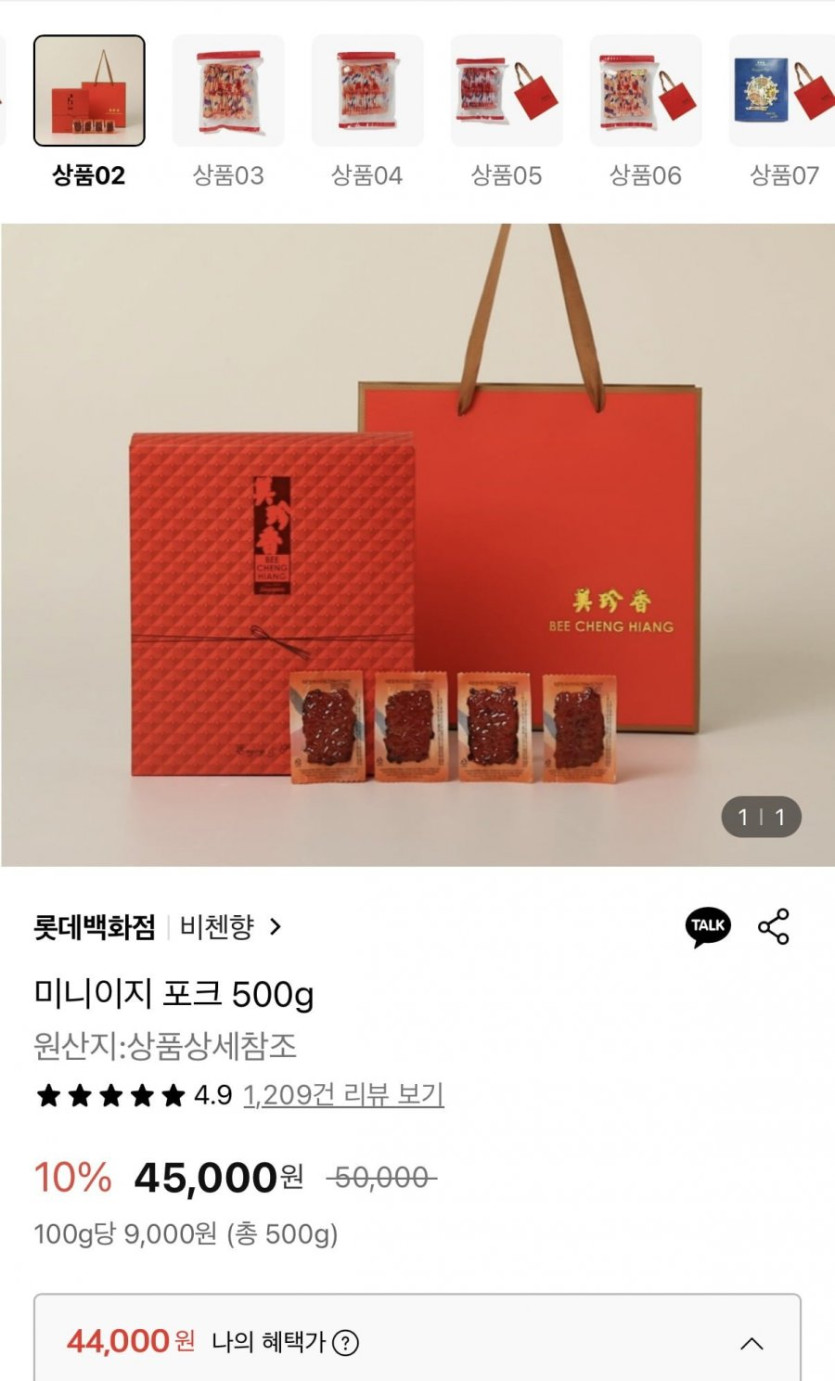Select the 상품03 thumbnail
The height and width of the screenshot is (1381, 835).
click(x=228, y=91)
